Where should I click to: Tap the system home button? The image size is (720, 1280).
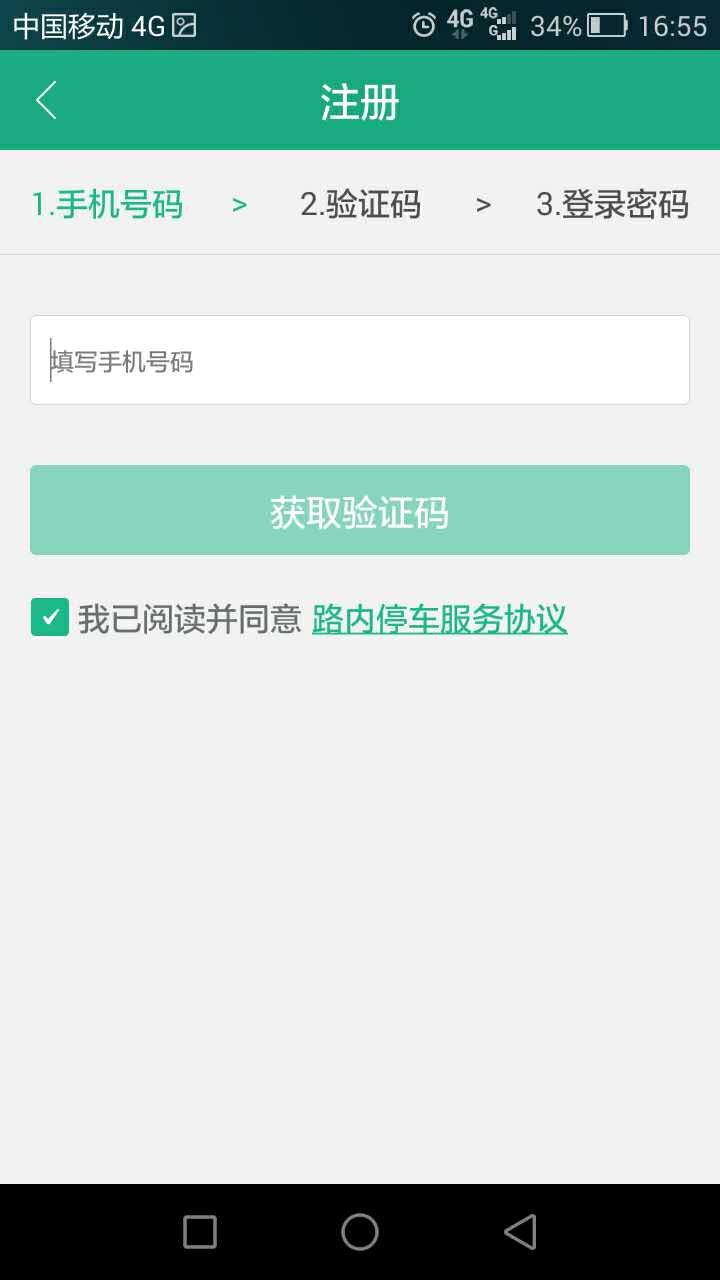click(x=360, y=1232)
